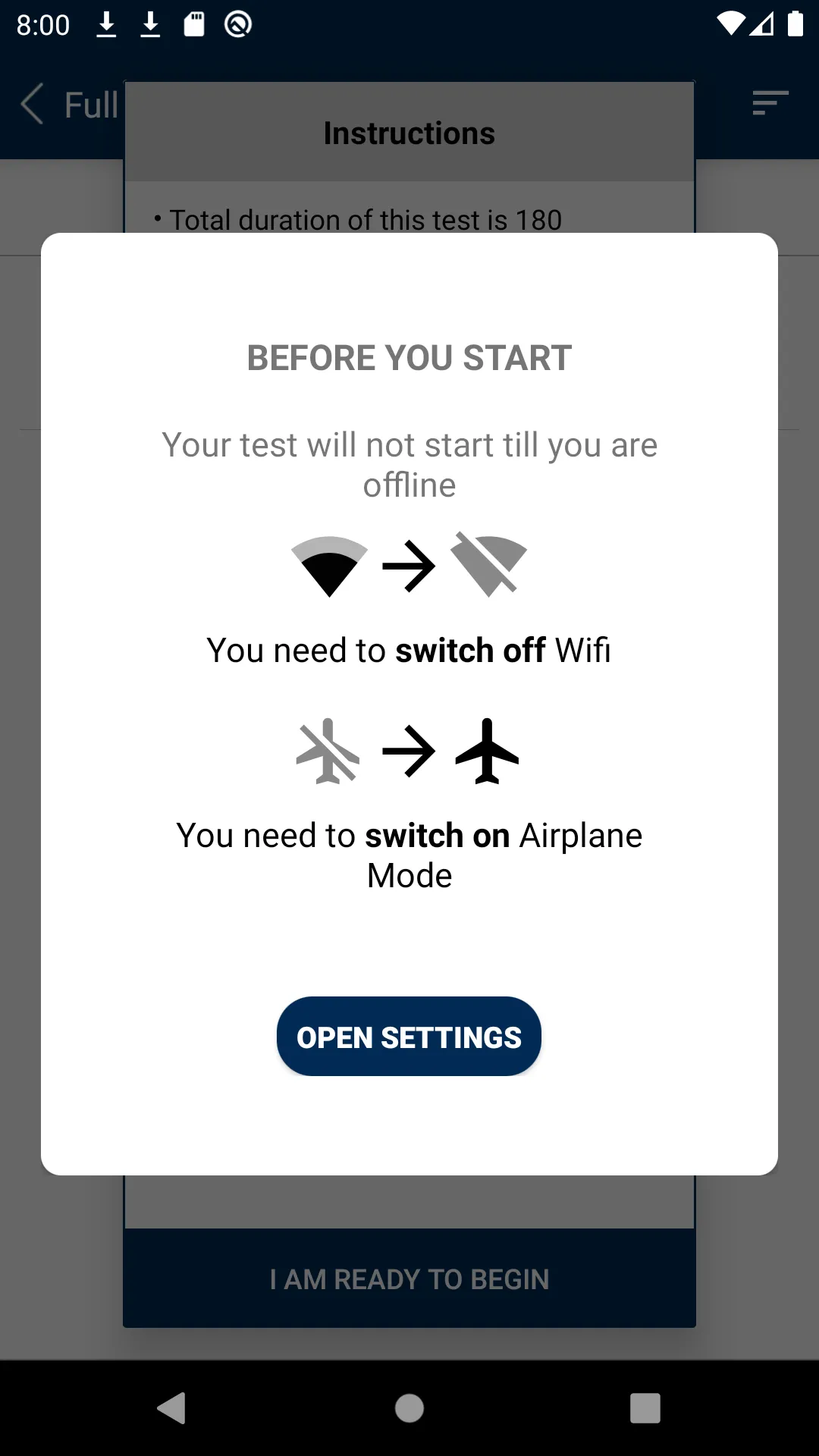Image resolution: width=819 pixels, height=1456 pixels.
Task: Tap I Am Ready To Begin
Action: pyautogui.click(x=409, y=1279)
